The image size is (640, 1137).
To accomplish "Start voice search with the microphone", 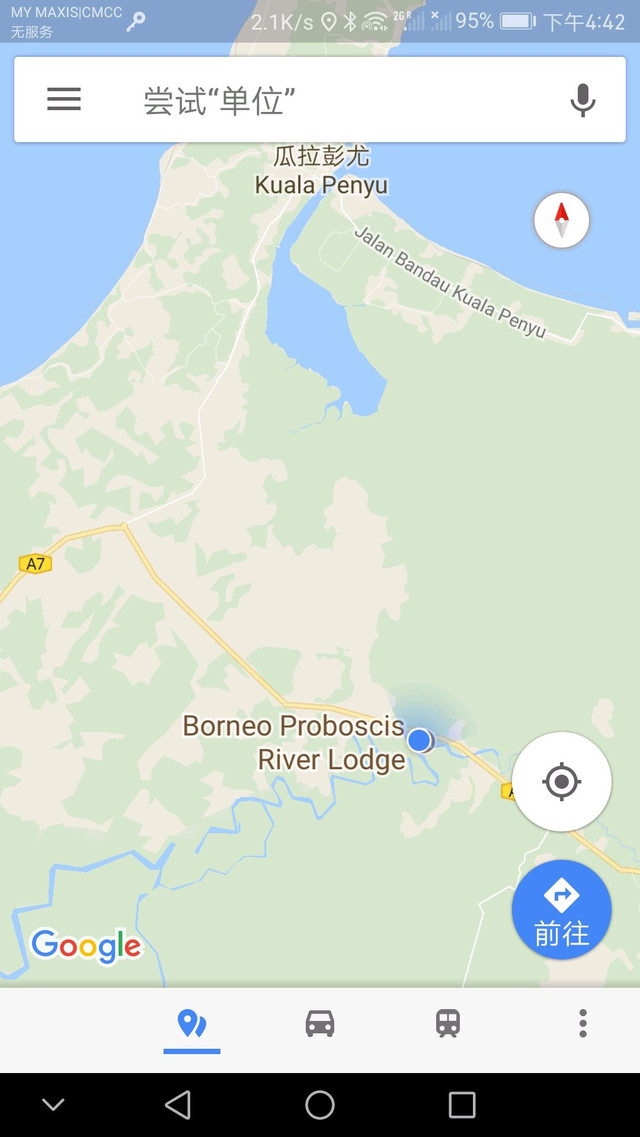I will tap(583, 100).
